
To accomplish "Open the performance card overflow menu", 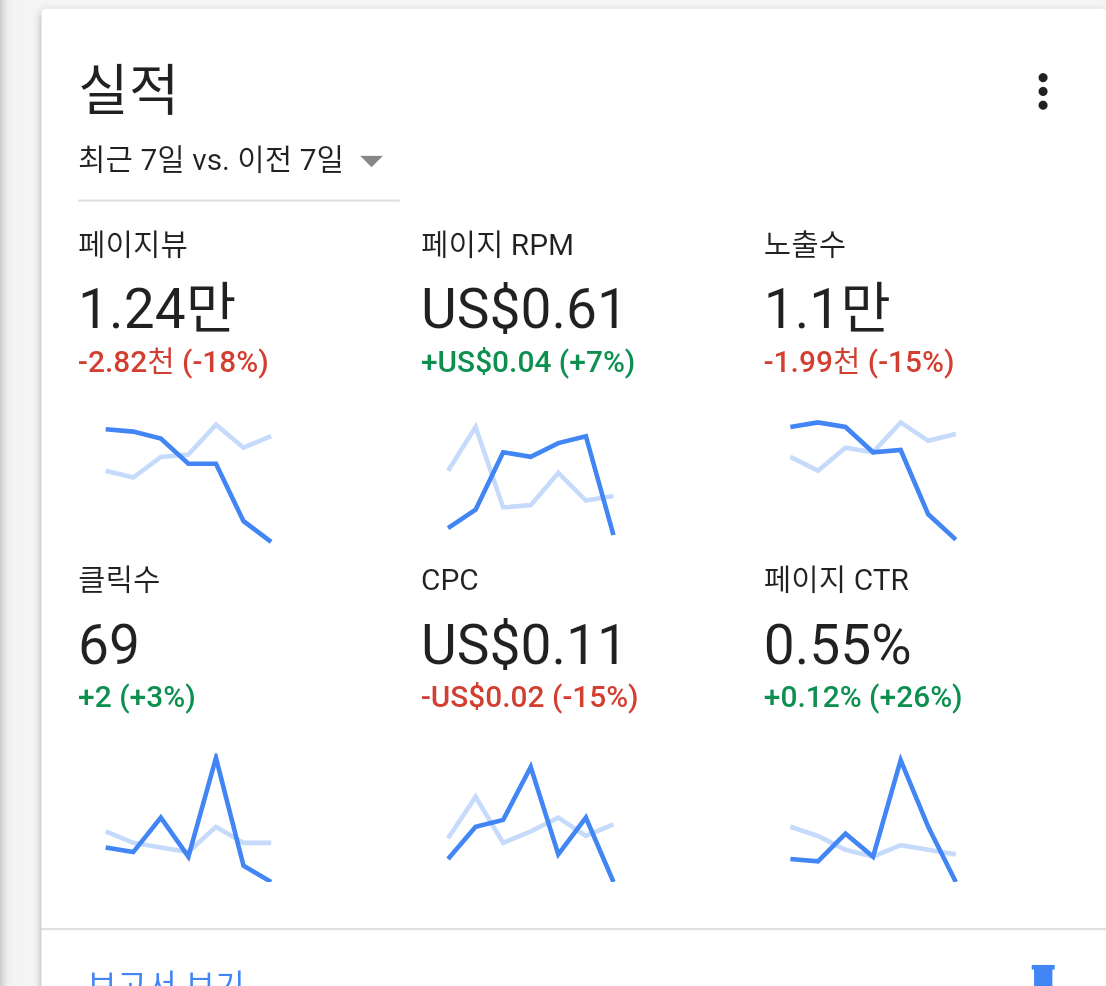I will click(1043, 92).
